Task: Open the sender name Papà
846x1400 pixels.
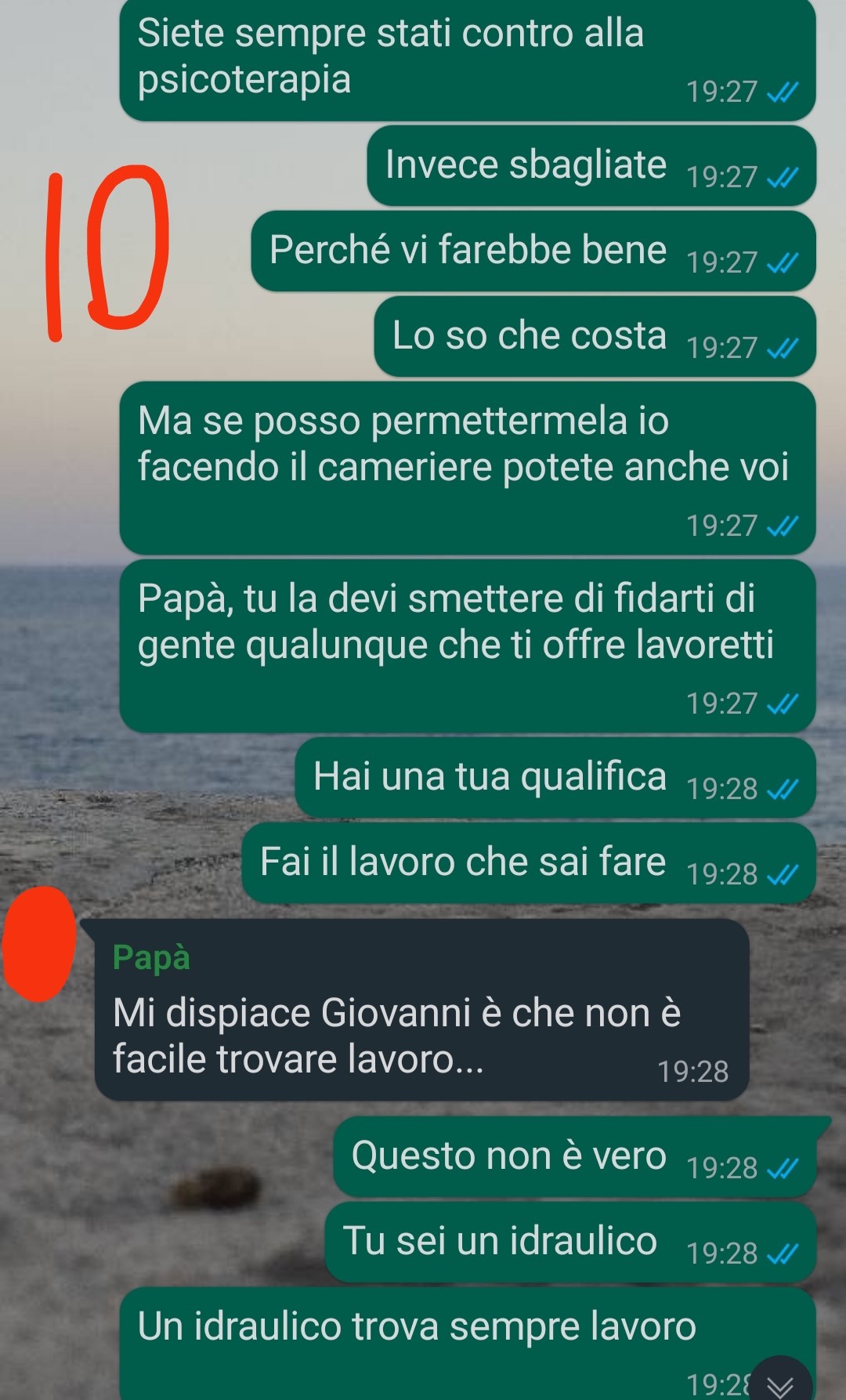Action: (151, 958)
